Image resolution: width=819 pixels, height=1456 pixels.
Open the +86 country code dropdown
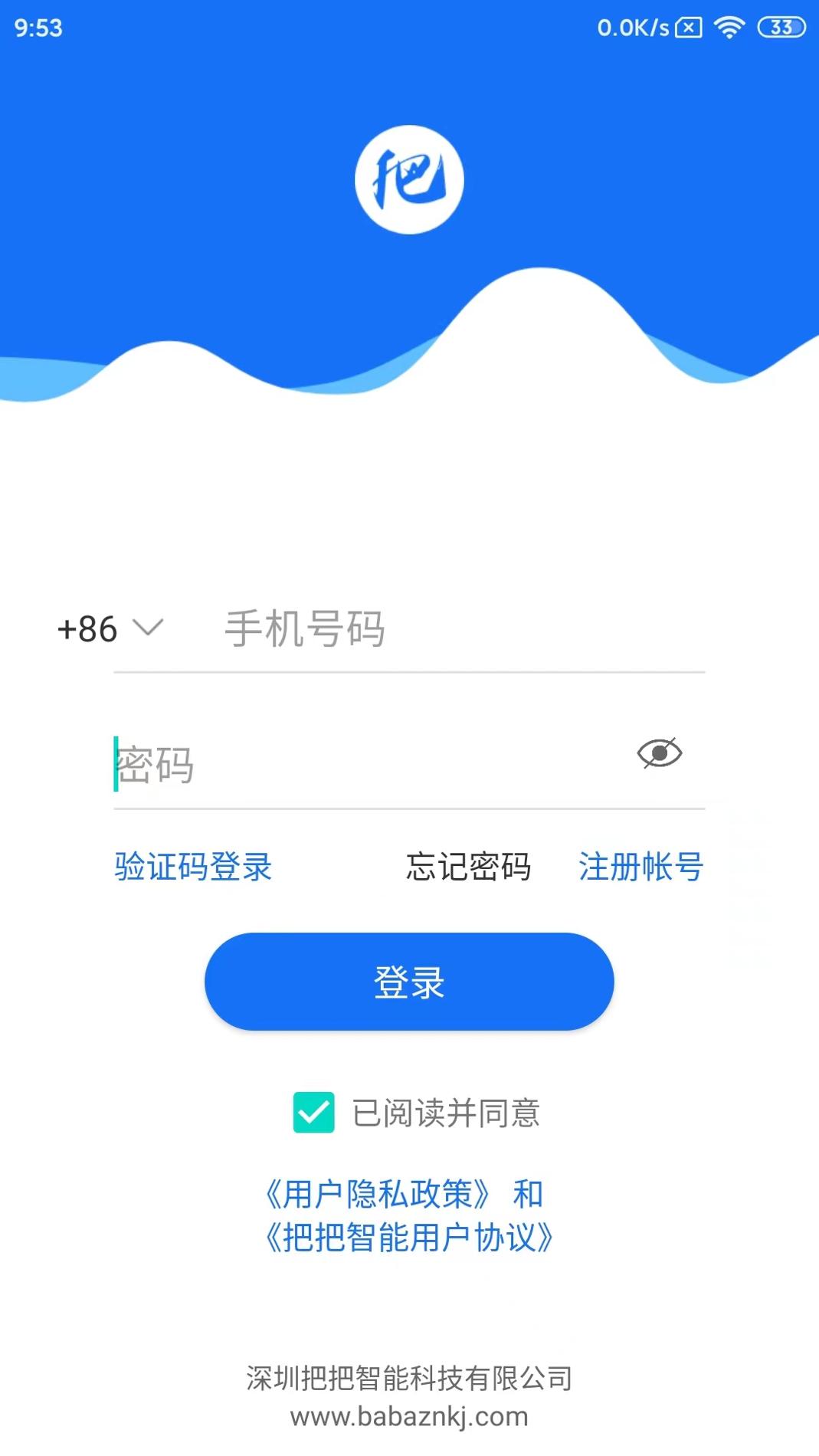110,629
